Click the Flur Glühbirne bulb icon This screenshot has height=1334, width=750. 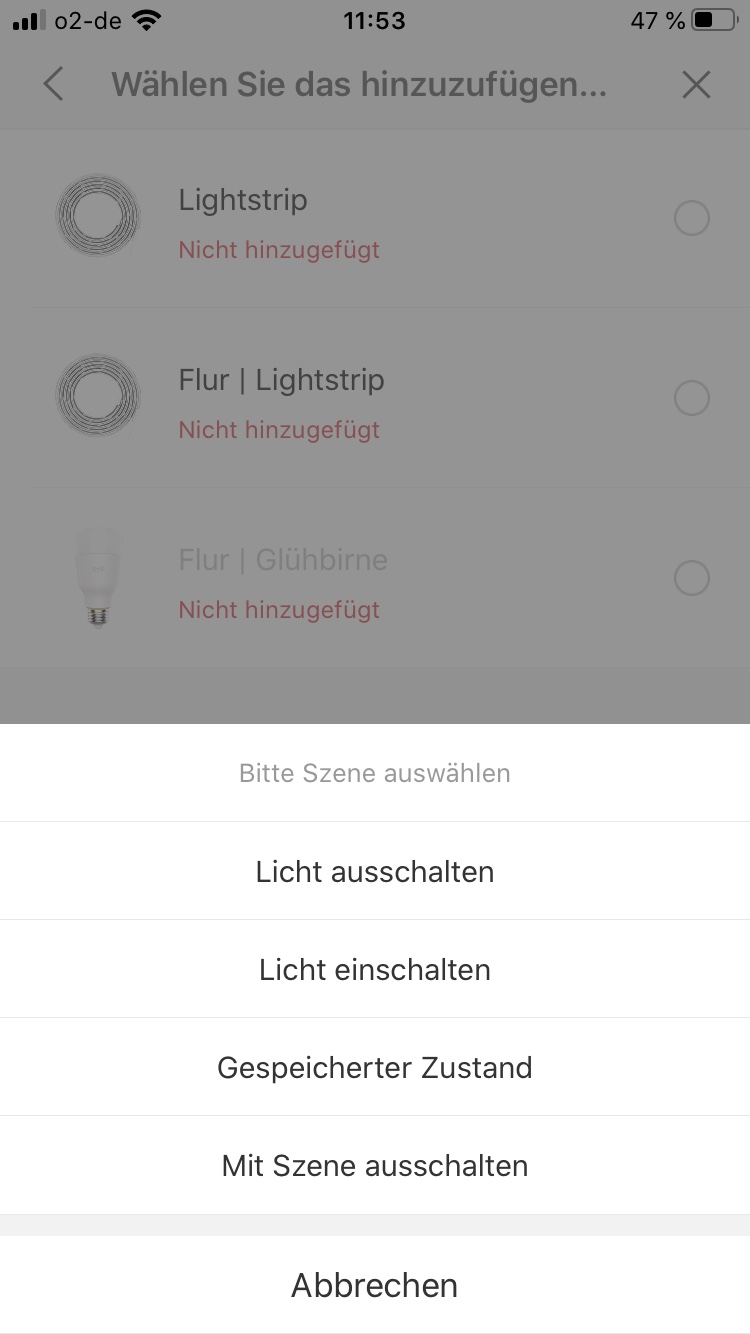click(96, 577)
